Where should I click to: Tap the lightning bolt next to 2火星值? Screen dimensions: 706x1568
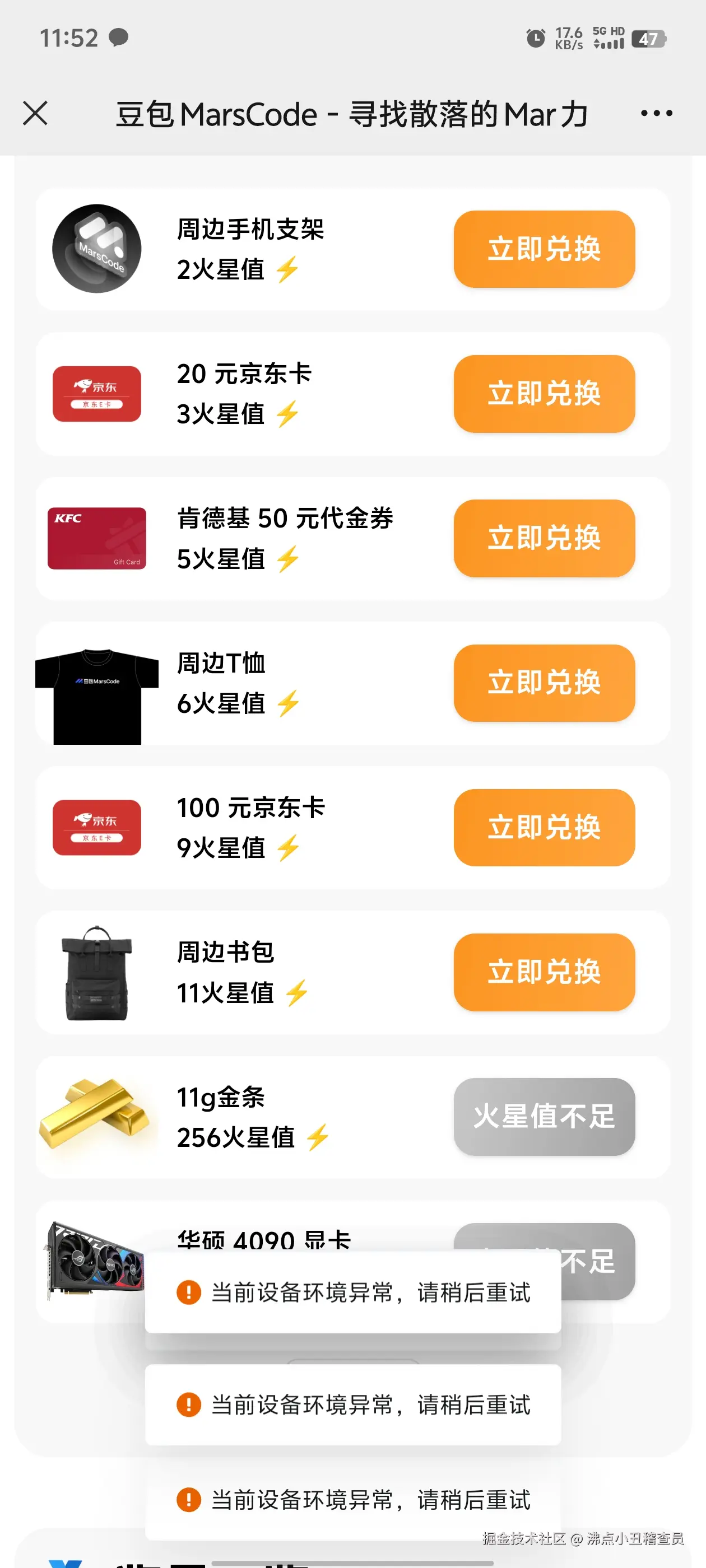(x=287, y=270)
